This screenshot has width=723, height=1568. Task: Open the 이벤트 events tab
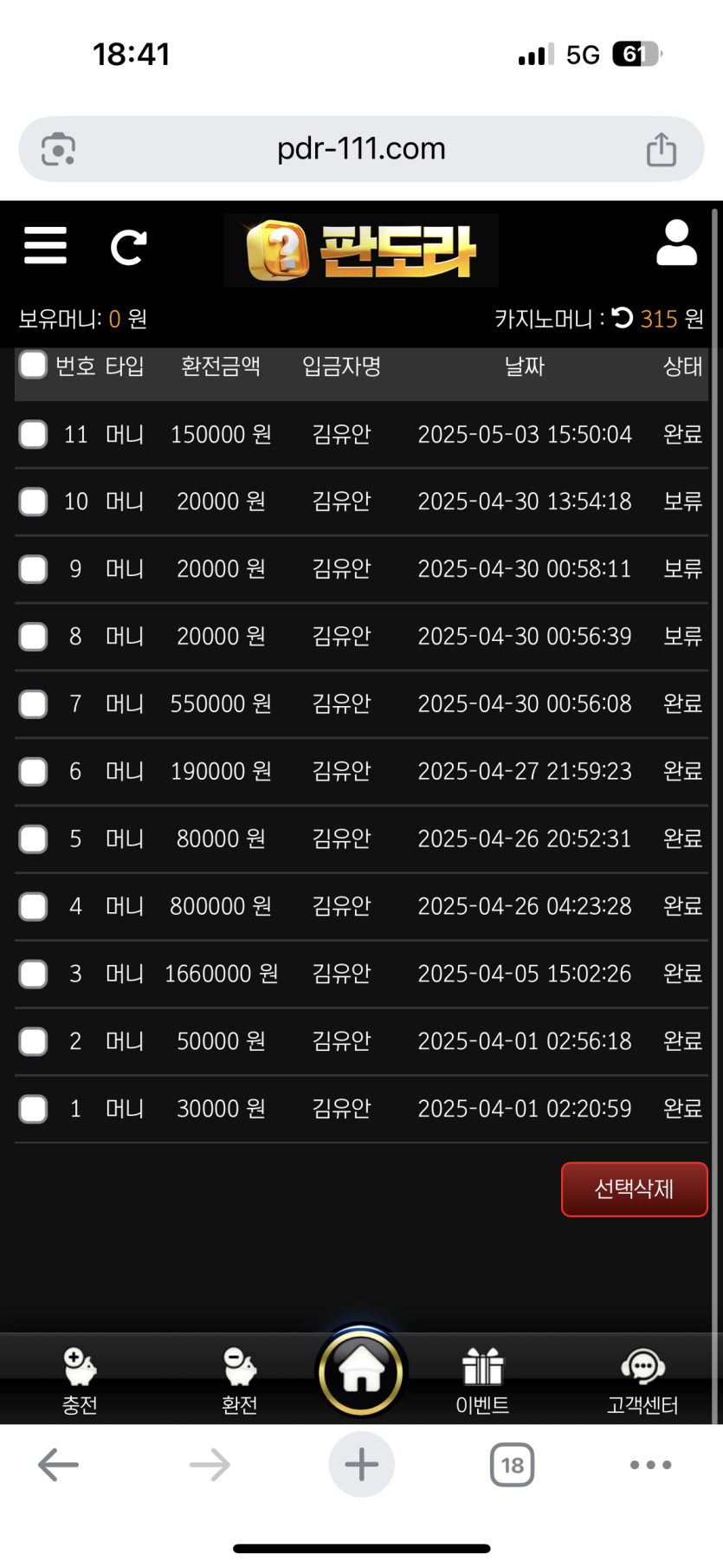[482, 1380]
